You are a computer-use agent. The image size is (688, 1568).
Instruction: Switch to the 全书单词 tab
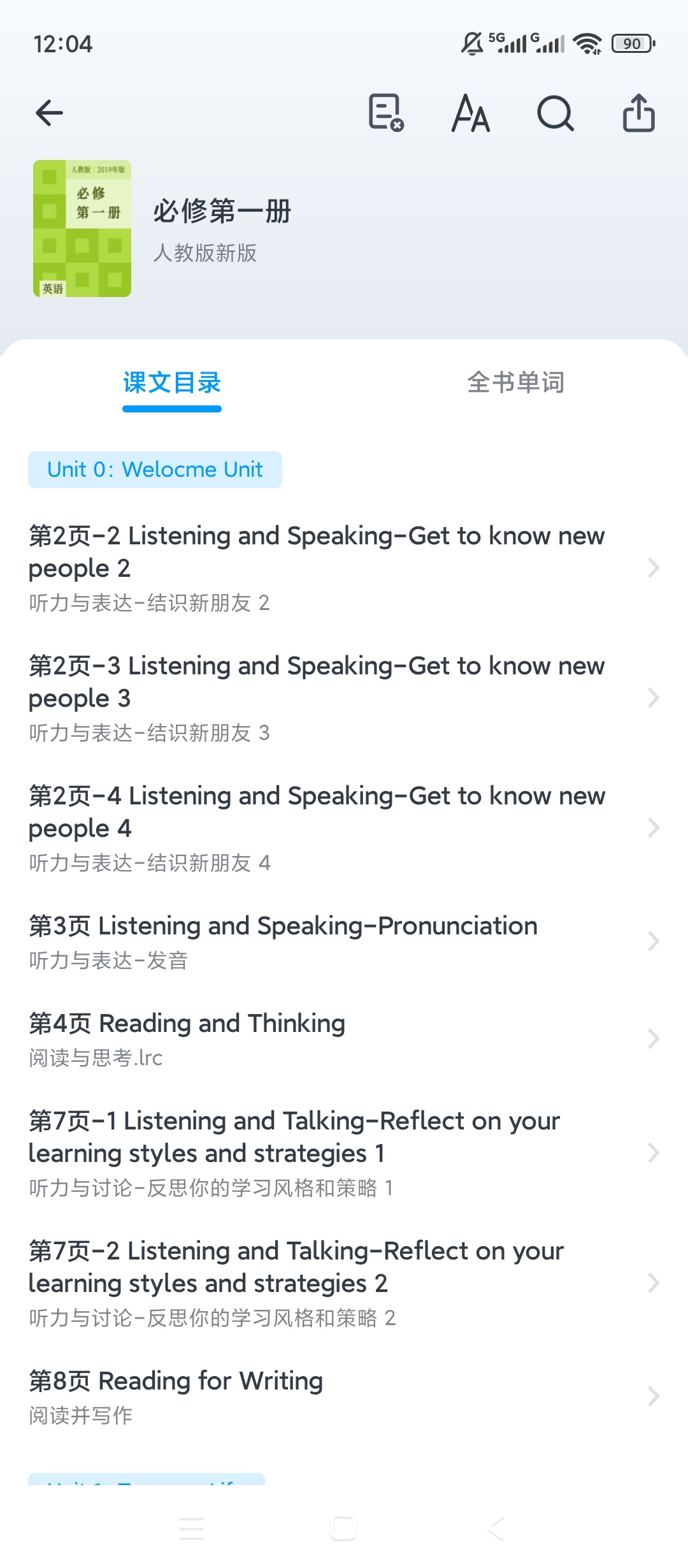(515, 382)
